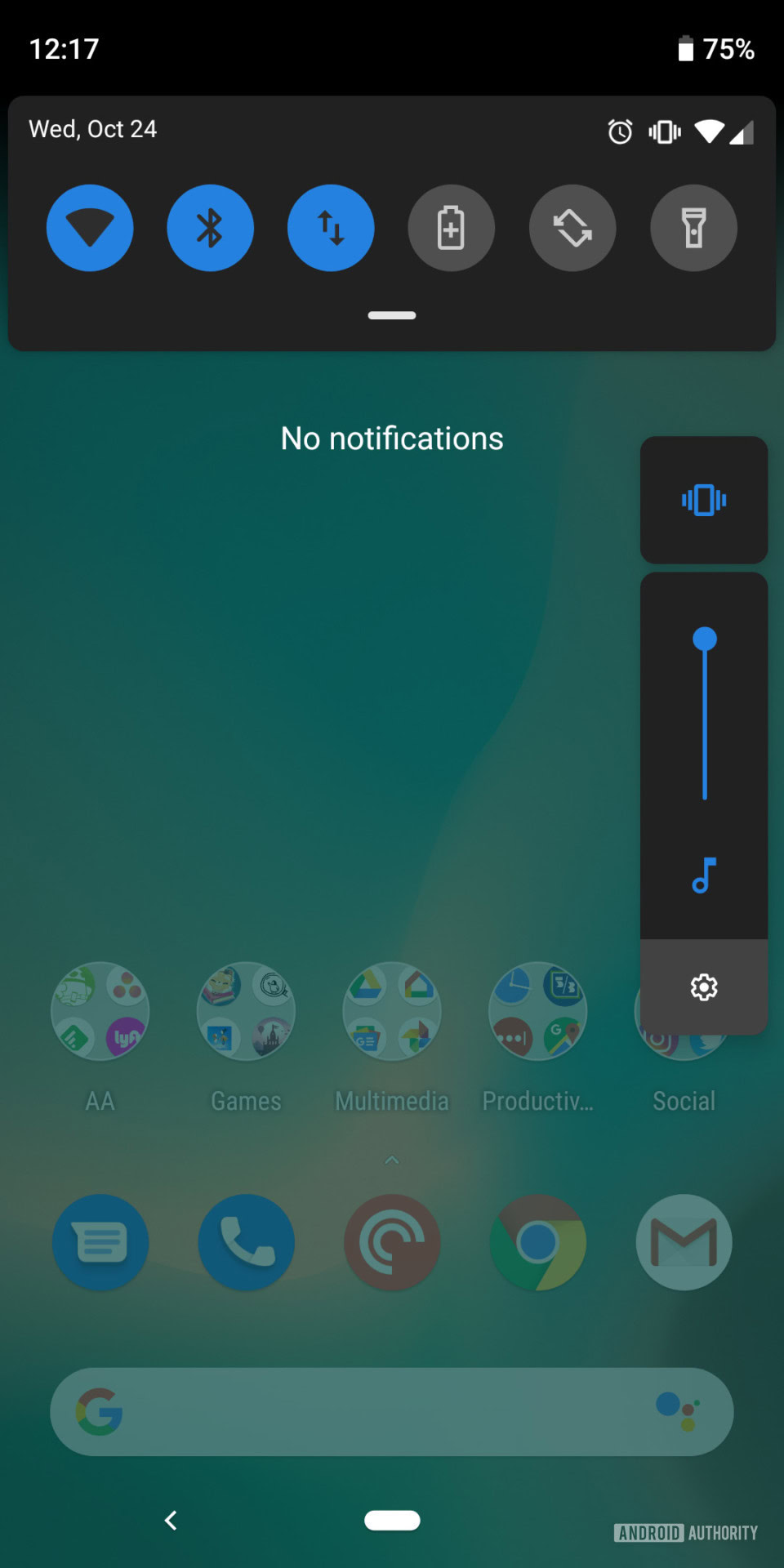
Task: Open the Games folder
Action: [x=246, y=1011]
